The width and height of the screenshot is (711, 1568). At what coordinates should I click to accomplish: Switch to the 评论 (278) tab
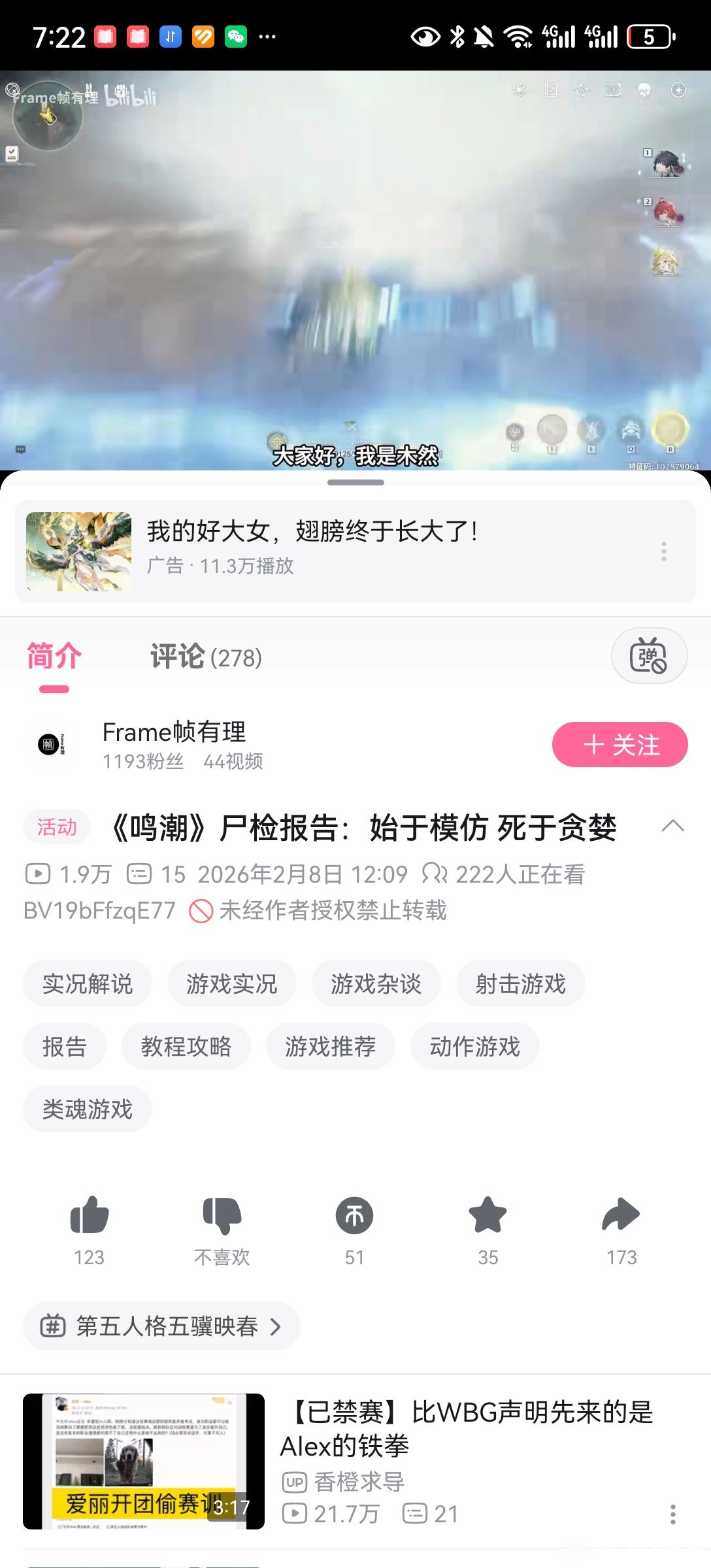tap(206, 657)
